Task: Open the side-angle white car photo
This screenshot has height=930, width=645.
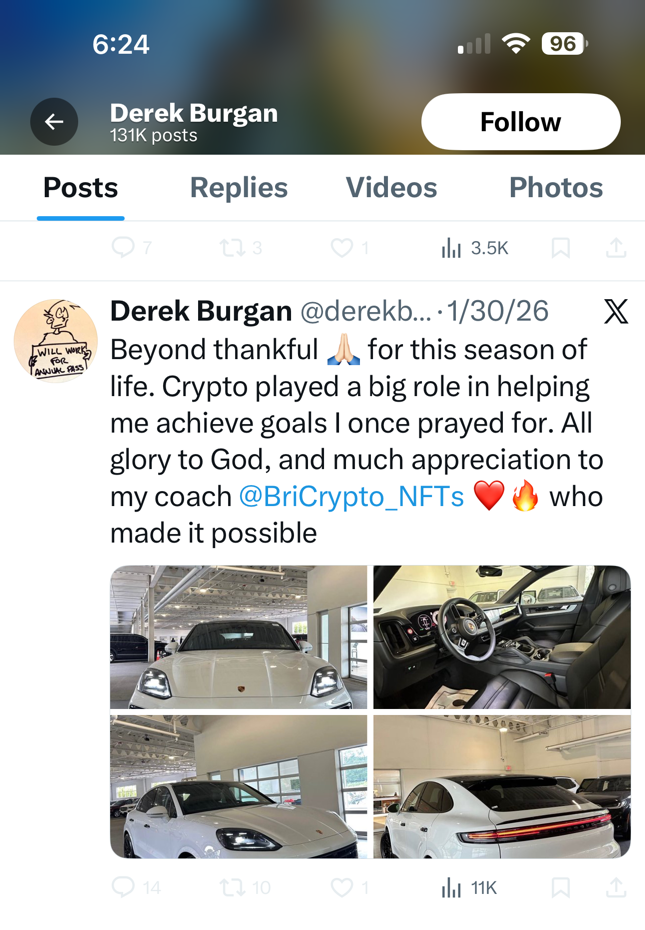Action: pos(238,786)
